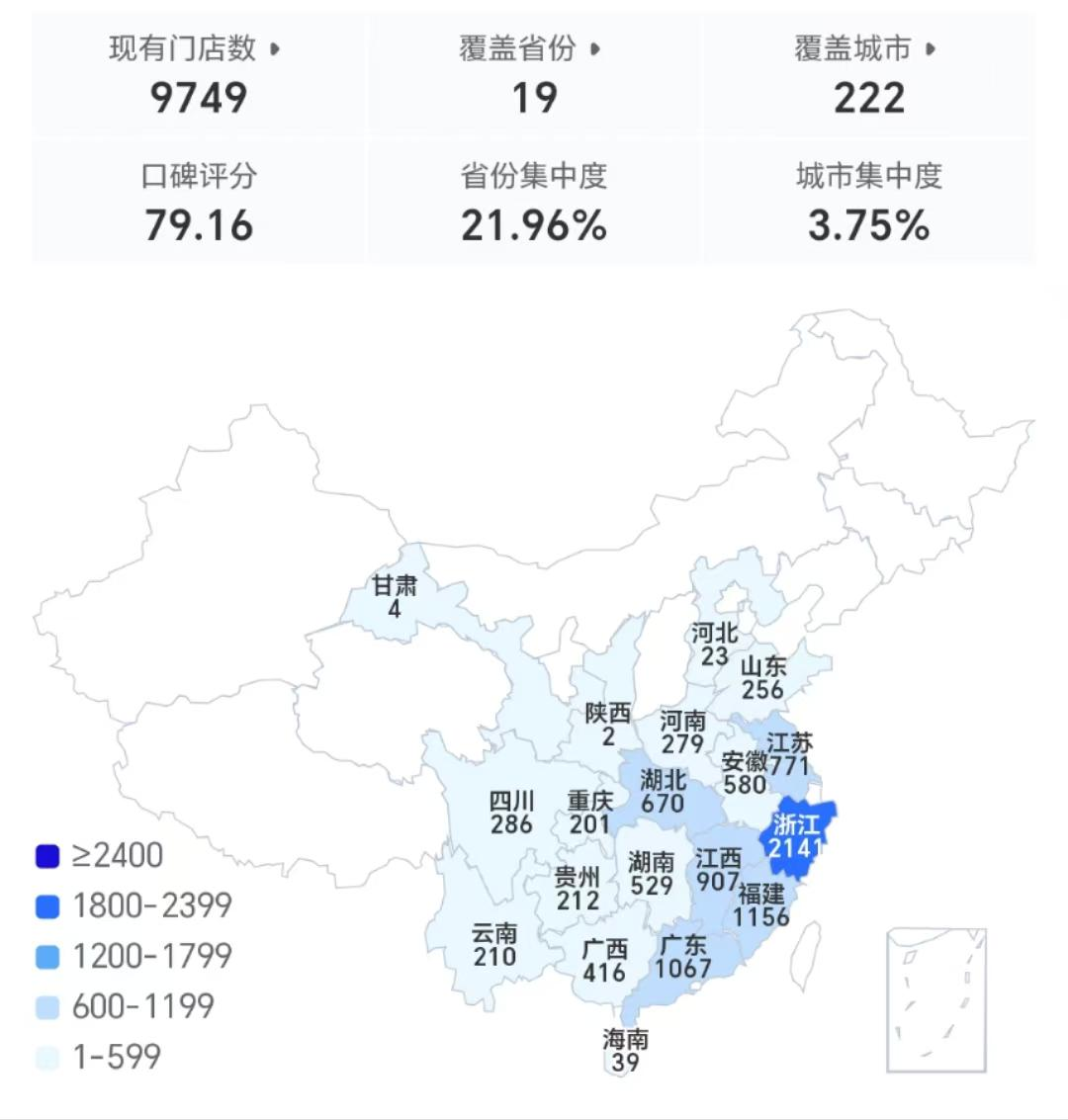The height and width of the screenshot is (1120, 1068).
Task: View the 覆盖省份 covered provinces list
Action: point(531,48)
